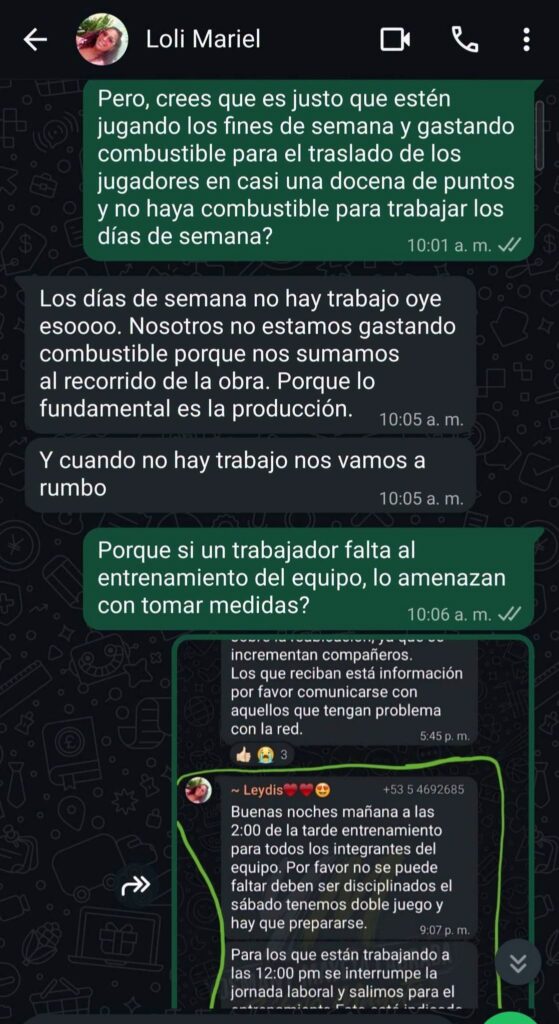The height and width of the screenshot is (1024, 559).
Task: Start a voice call with Loli Mariel
Action: point(465,40)
